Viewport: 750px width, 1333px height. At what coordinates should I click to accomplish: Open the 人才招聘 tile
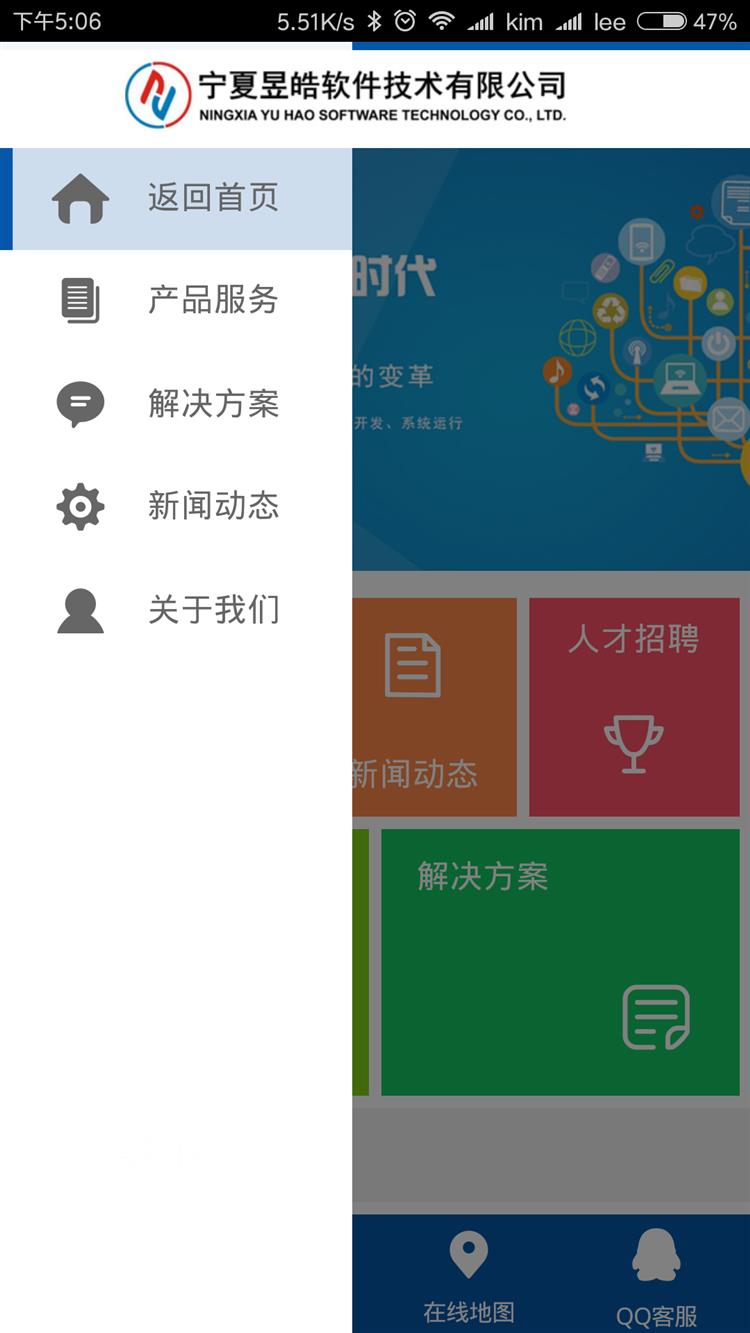pyautogui.click(x=634, y=706)
